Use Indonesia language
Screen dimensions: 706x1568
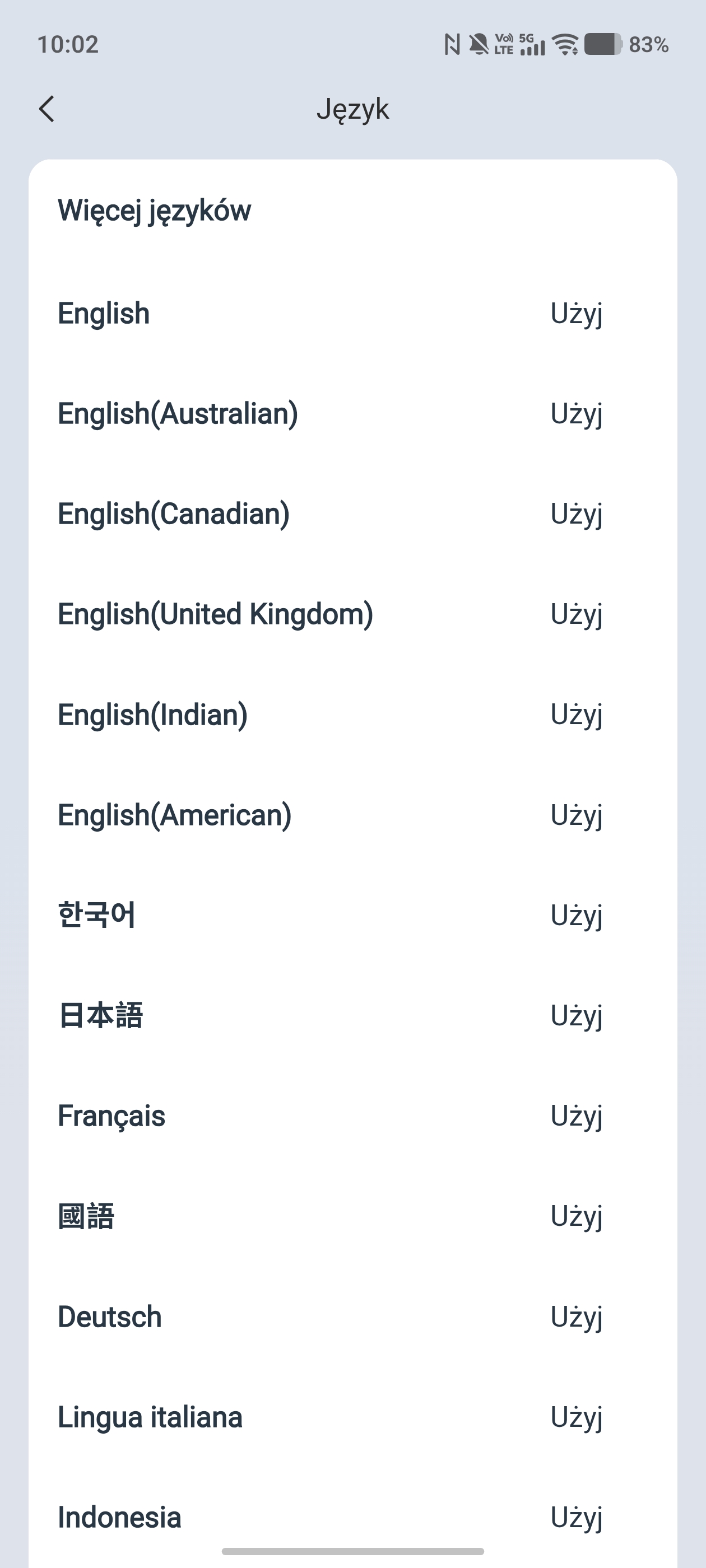pos(575,1518)
